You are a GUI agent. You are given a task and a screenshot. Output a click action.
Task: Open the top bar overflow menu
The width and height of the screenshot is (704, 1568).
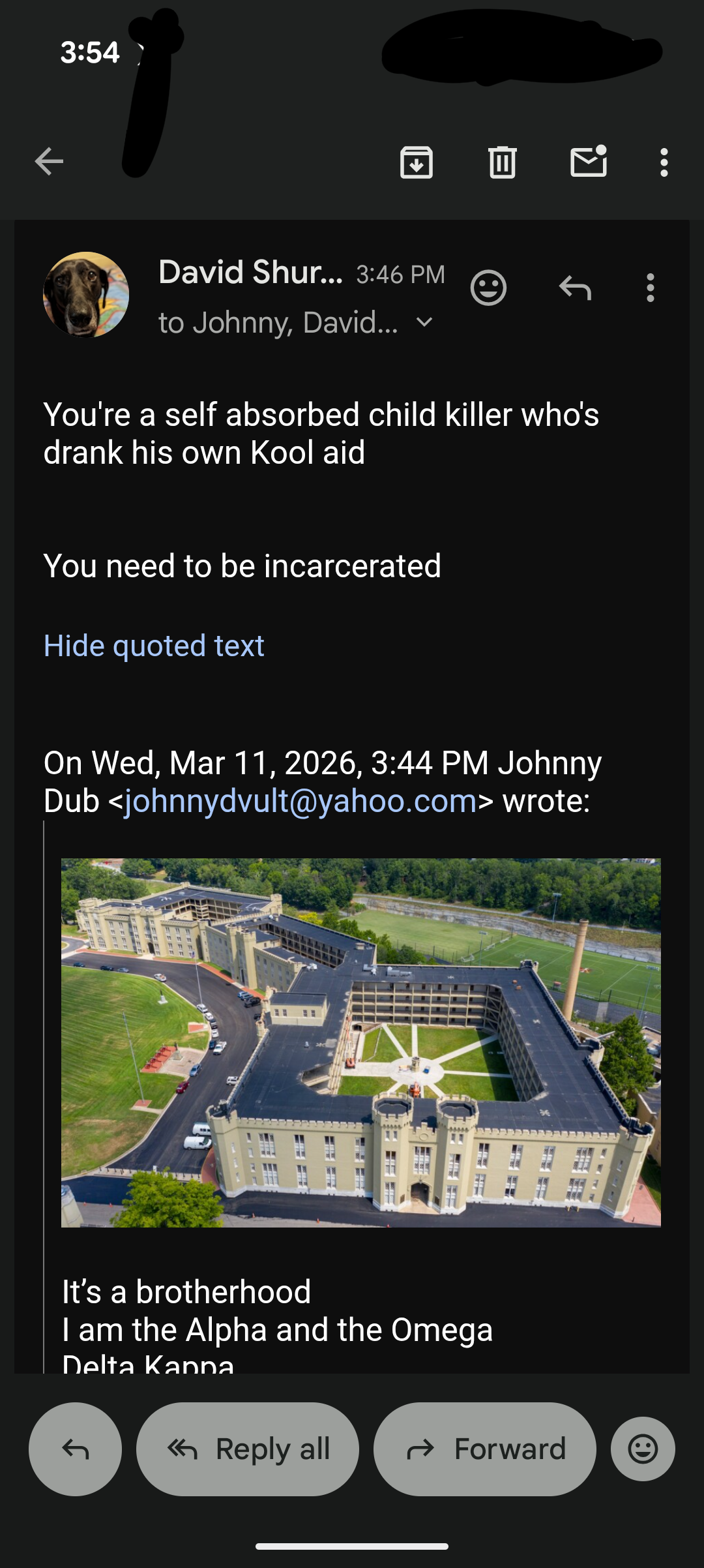(664, 162)
